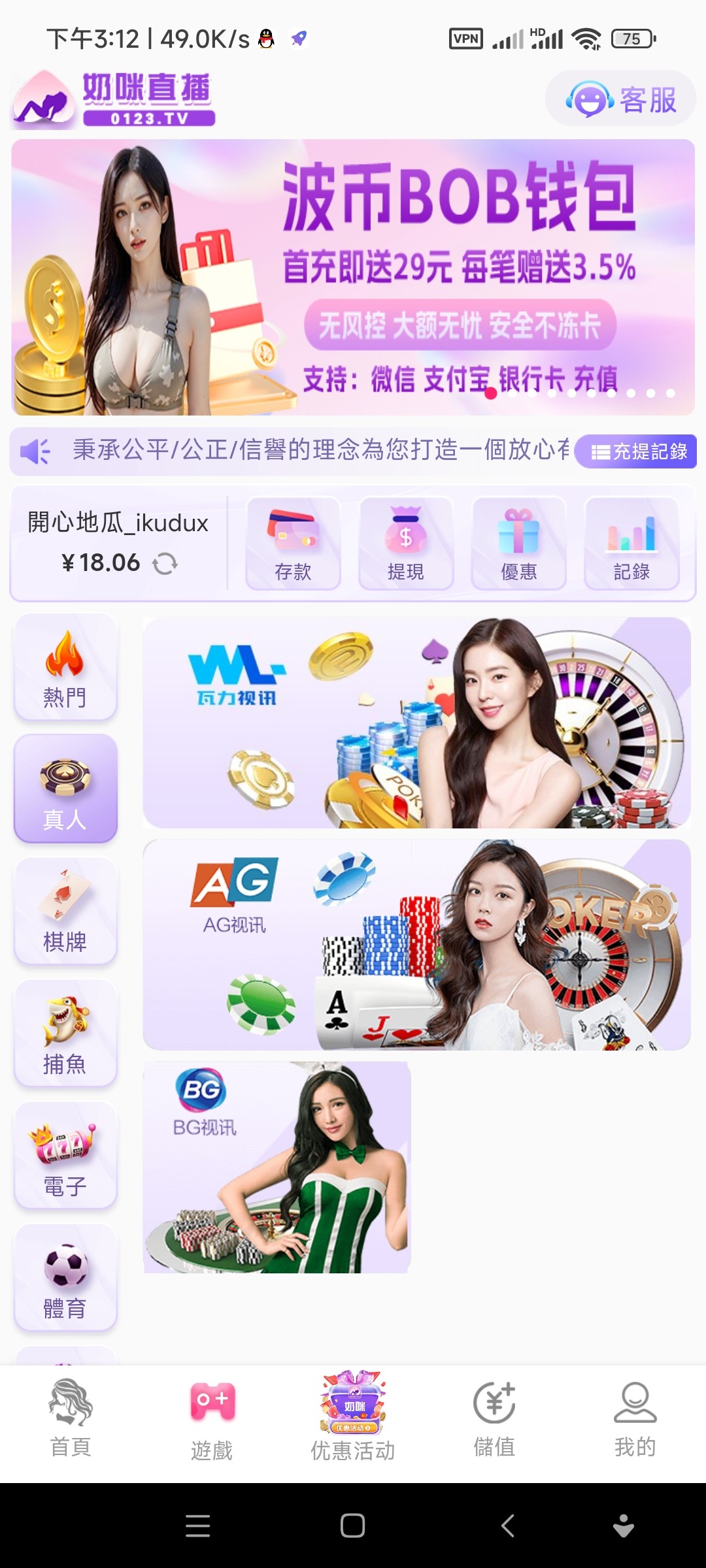Switch to the 遊戲 tab

[x=212, y=1420]
